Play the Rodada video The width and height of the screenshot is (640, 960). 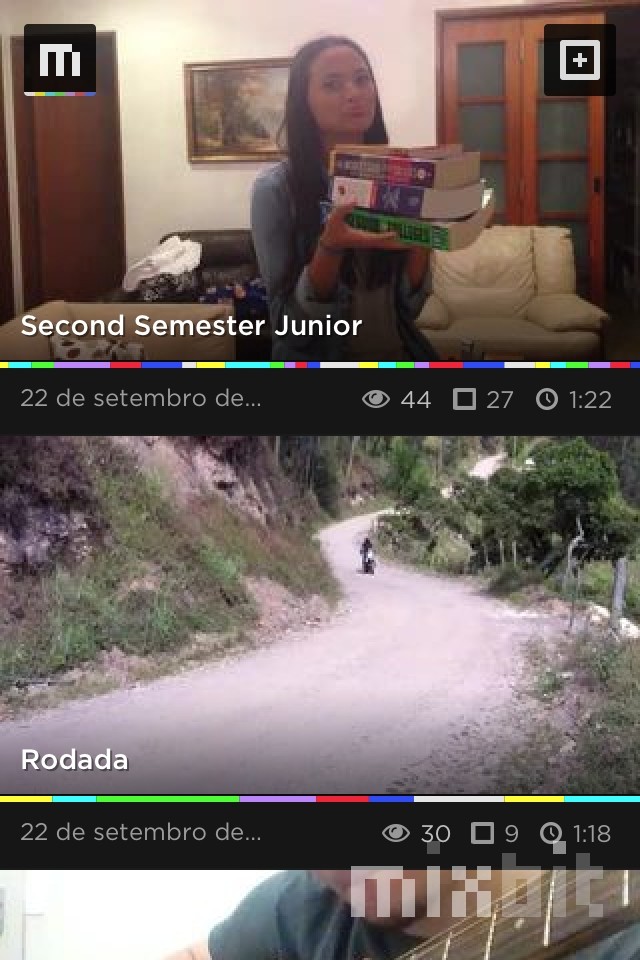320,615
